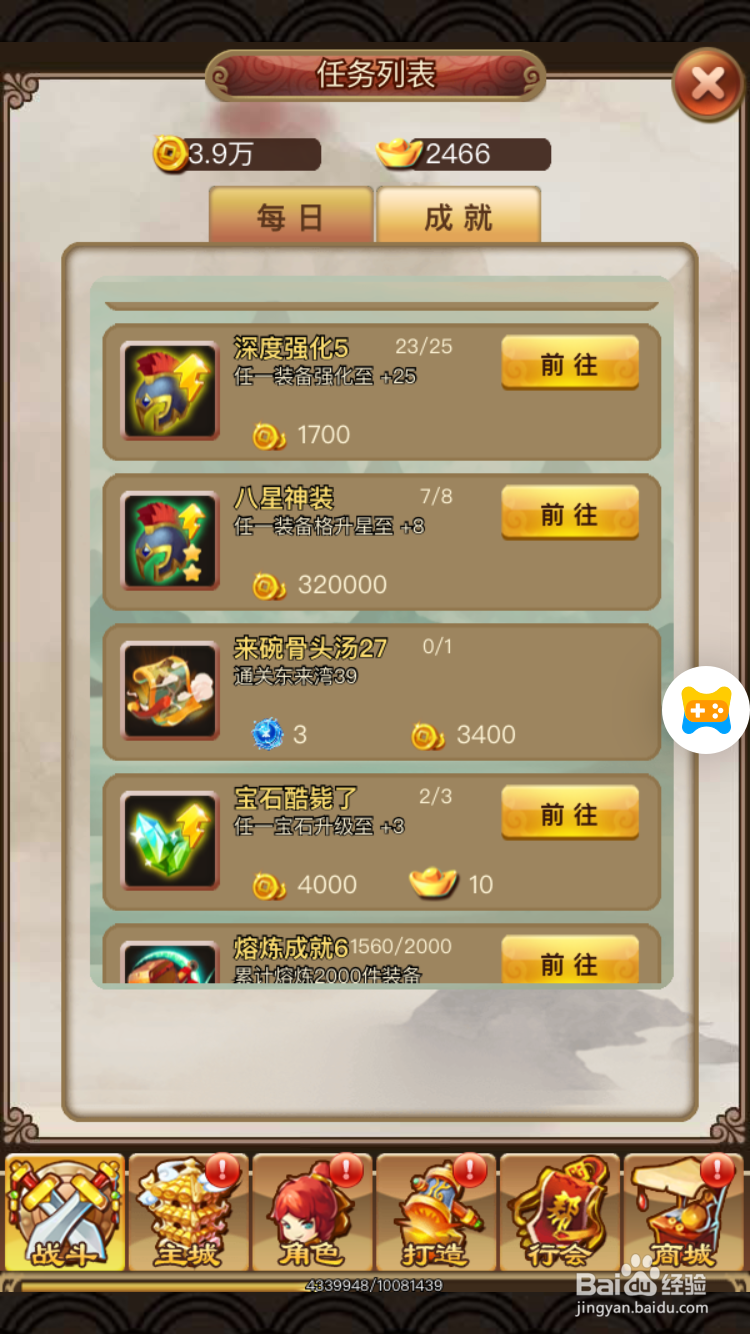Click the green gem icon for 宝石酷毙了

pos(168,840)
